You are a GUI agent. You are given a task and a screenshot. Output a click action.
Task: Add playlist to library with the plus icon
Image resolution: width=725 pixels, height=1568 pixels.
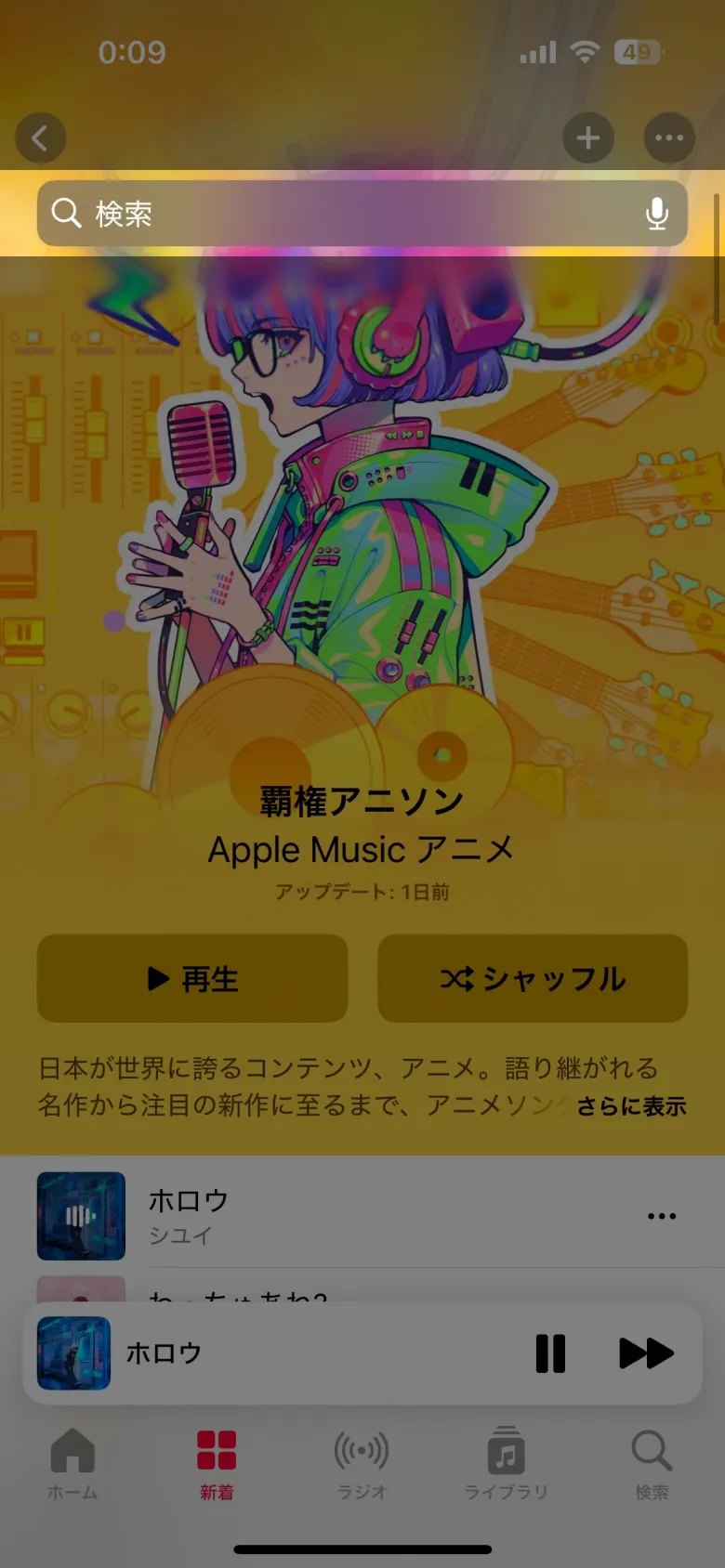click(588, 137)
